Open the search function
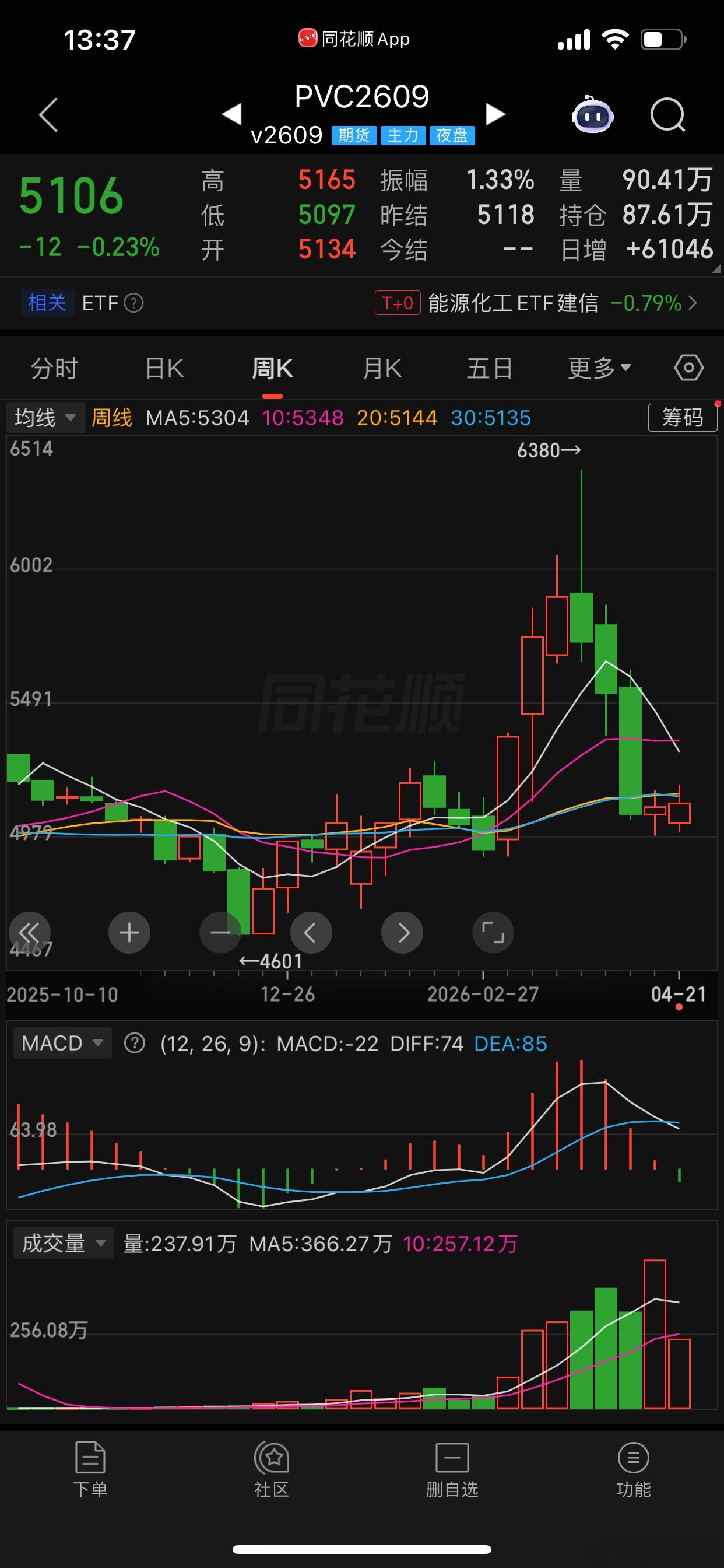724x1568 pixels. [667, 116]
